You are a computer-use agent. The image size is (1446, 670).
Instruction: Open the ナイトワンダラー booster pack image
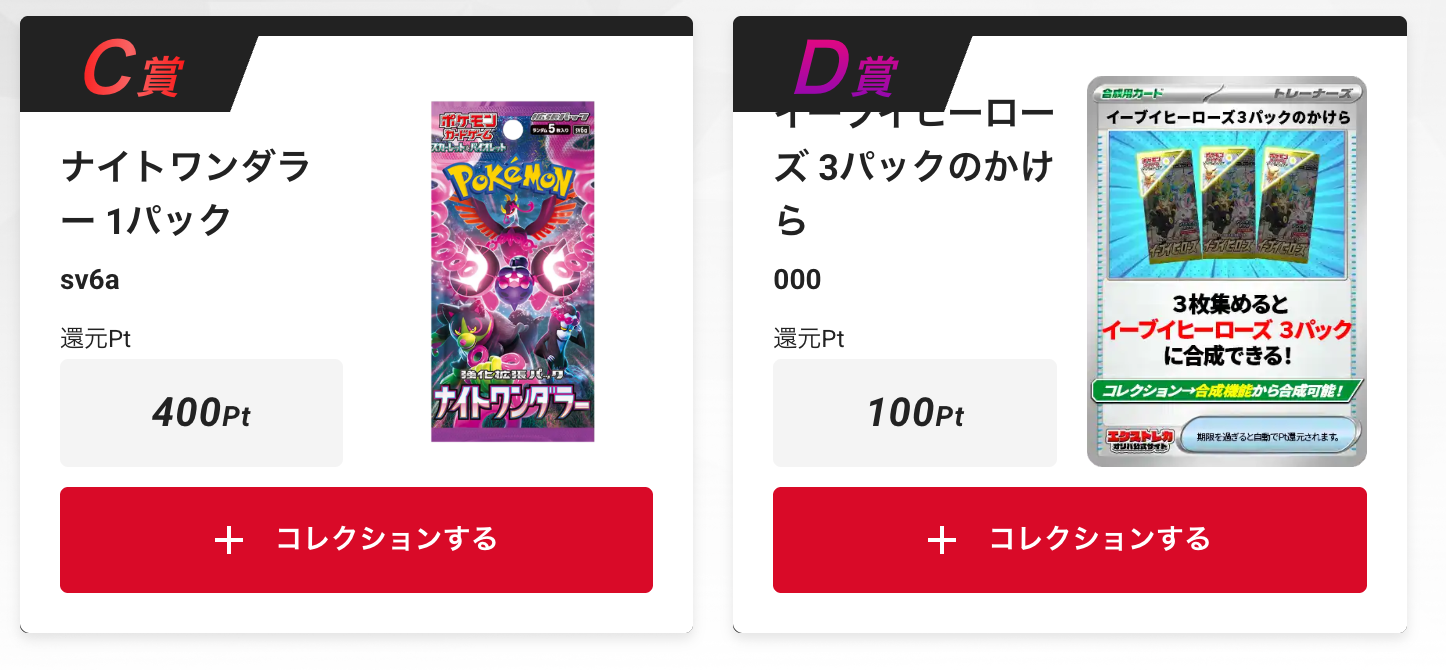[513, 271]
